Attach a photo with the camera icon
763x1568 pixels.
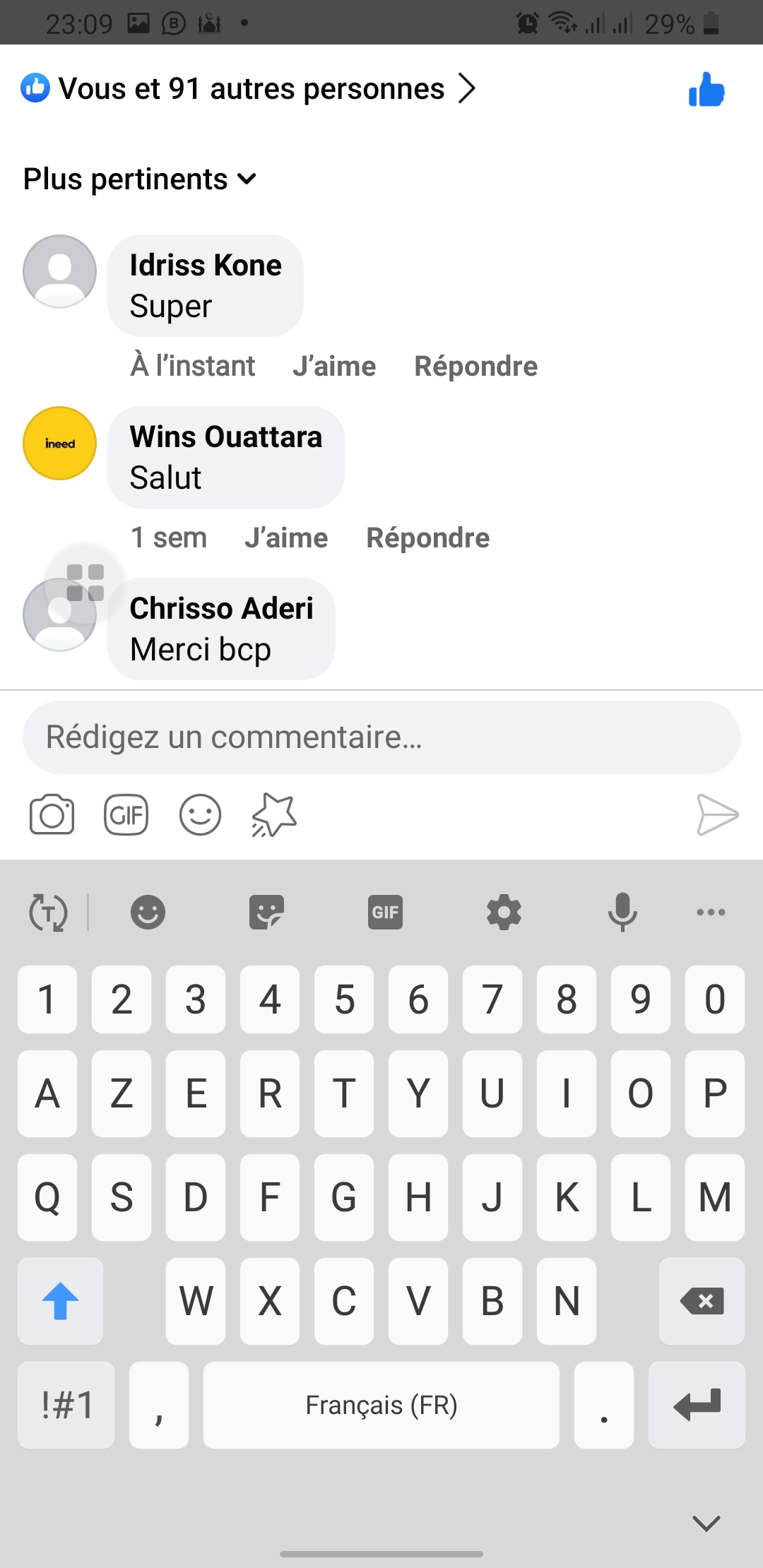(52, 815)
